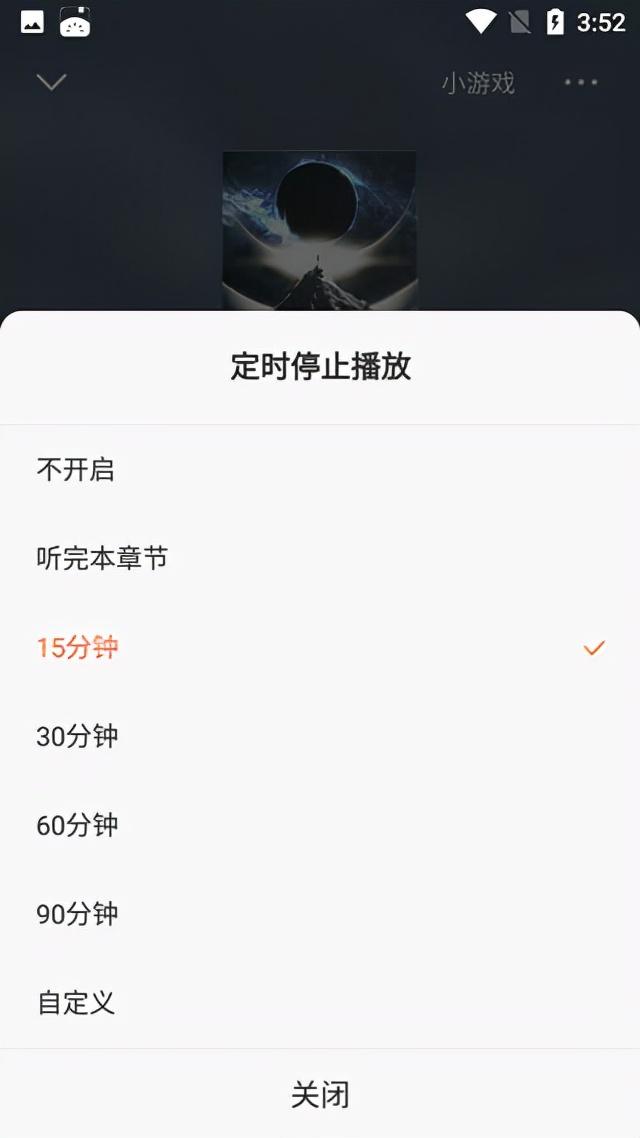Select the 15分钟 timer option
Viewport: 640px width, 1138px height.
78,648
